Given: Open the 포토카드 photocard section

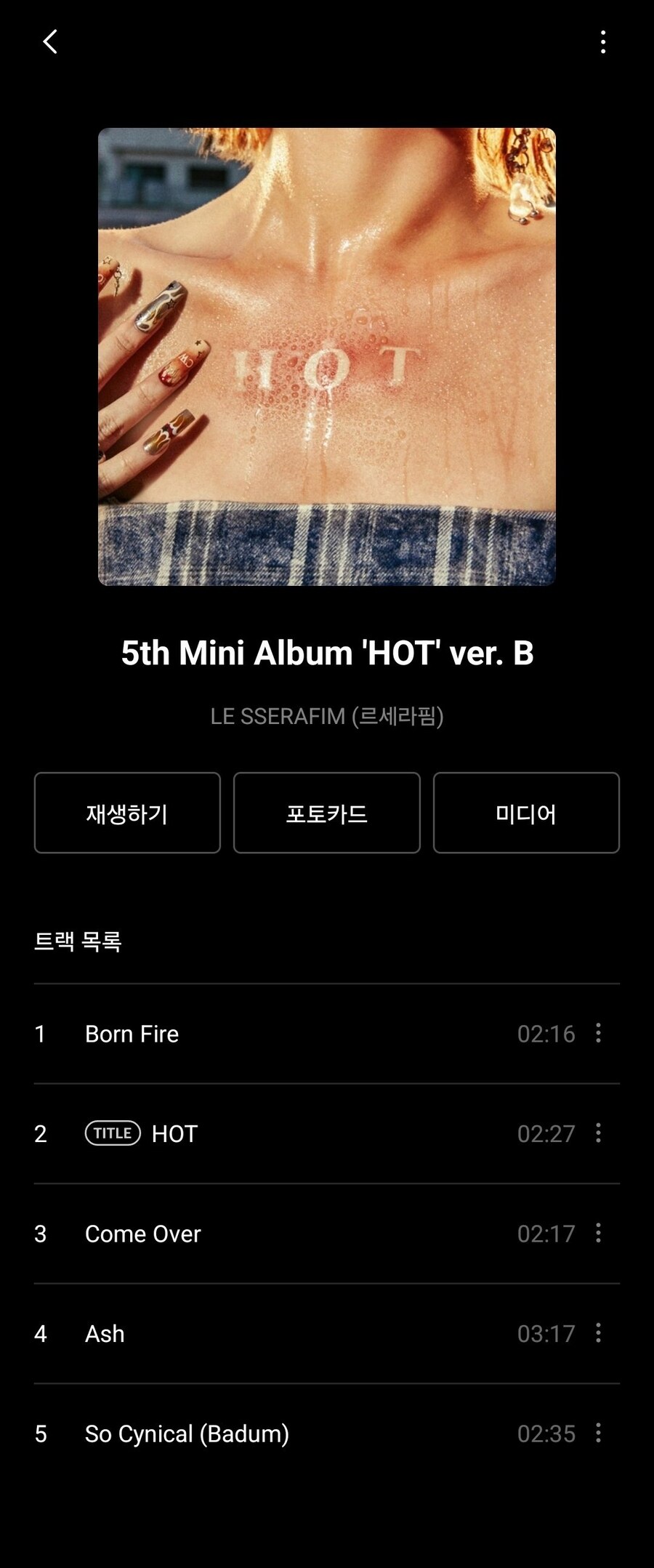Looking at the screenshot, I should (x=326, y=813).
